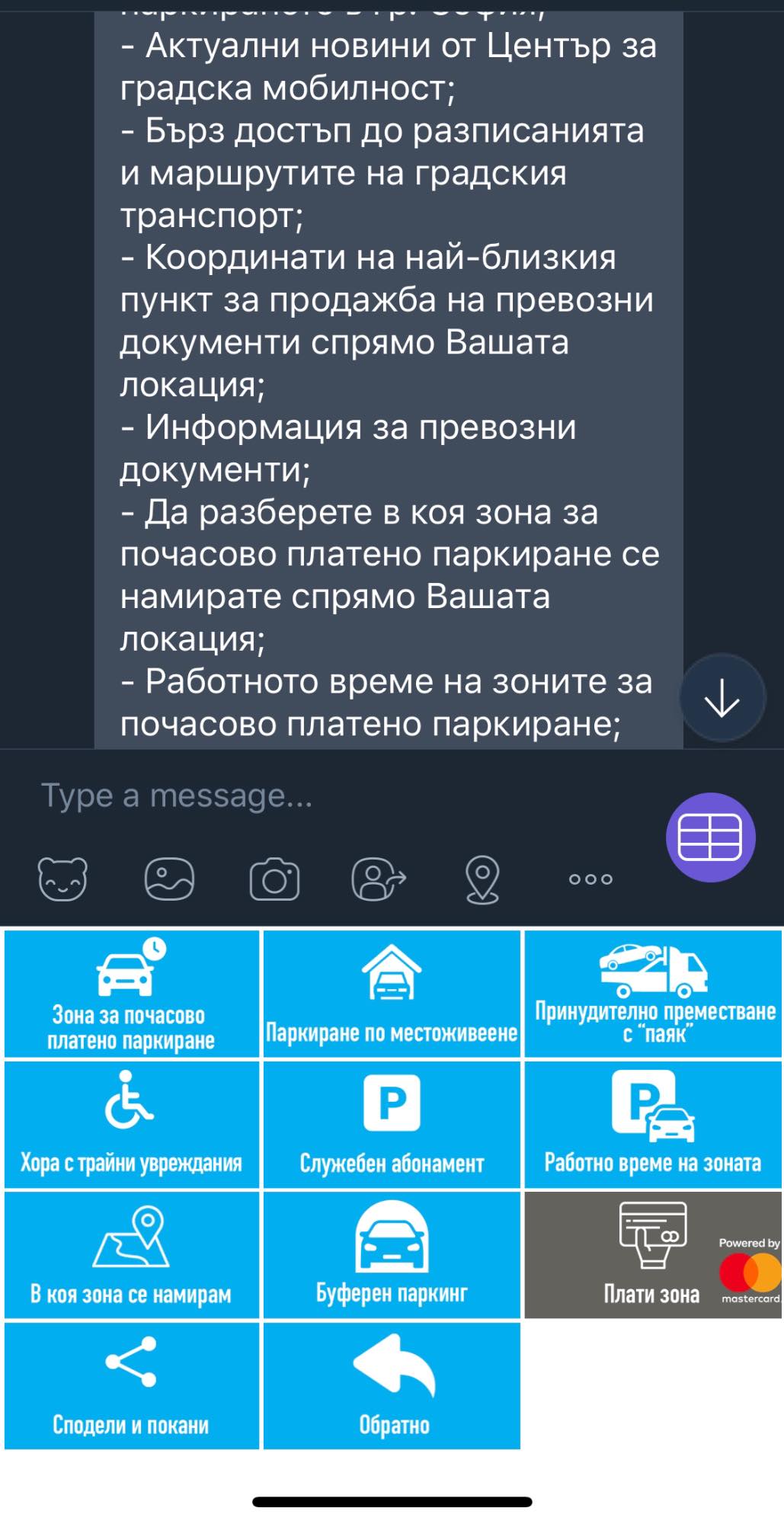This screenshot has height=1524, width=784.
Task: Open the three-dot more options
Action: pos(590,879)
